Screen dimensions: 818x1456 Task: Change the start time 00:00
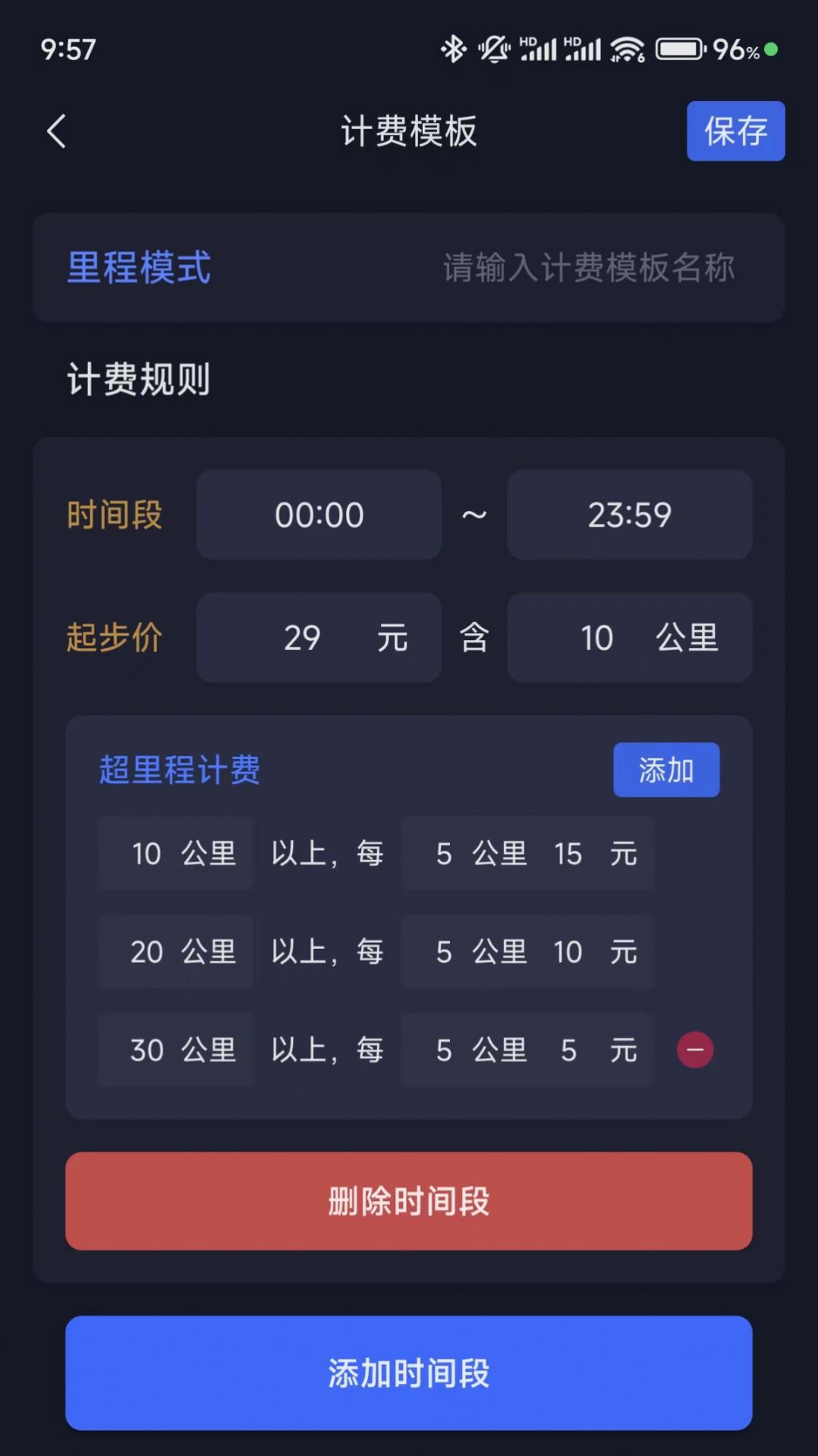pyautogui.click(x=319, y=515)
